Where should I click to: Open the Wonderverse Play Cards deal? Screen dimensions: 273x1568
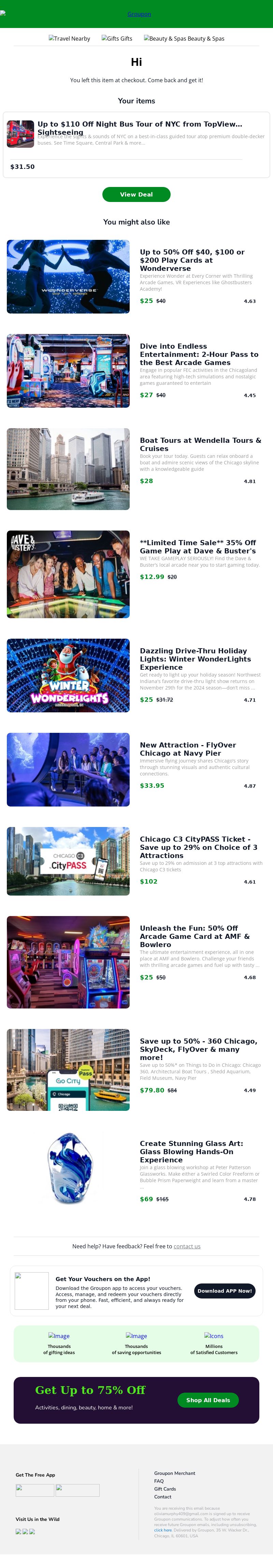click(x=192, y=260)
